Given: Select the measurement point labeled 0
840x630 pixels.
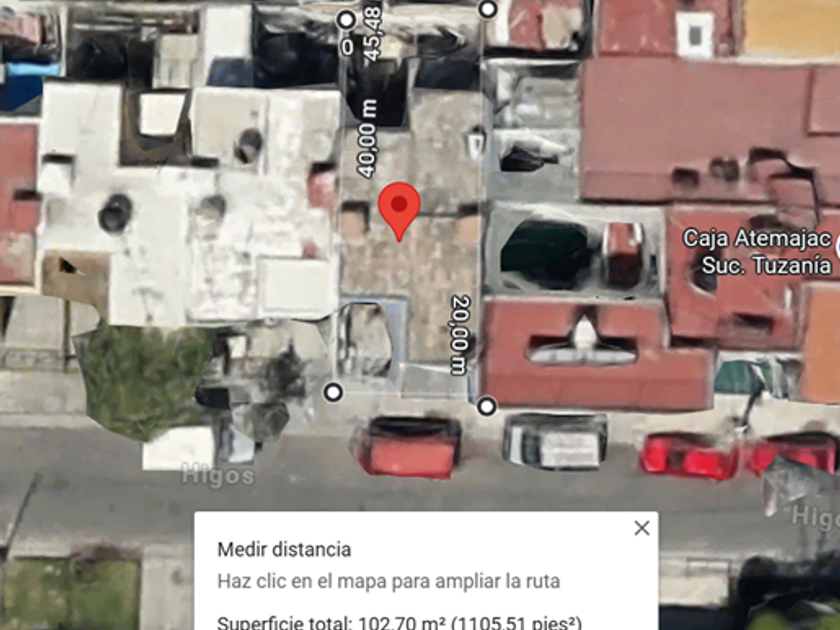Looking at the screenshot, I should coord(347,20).
